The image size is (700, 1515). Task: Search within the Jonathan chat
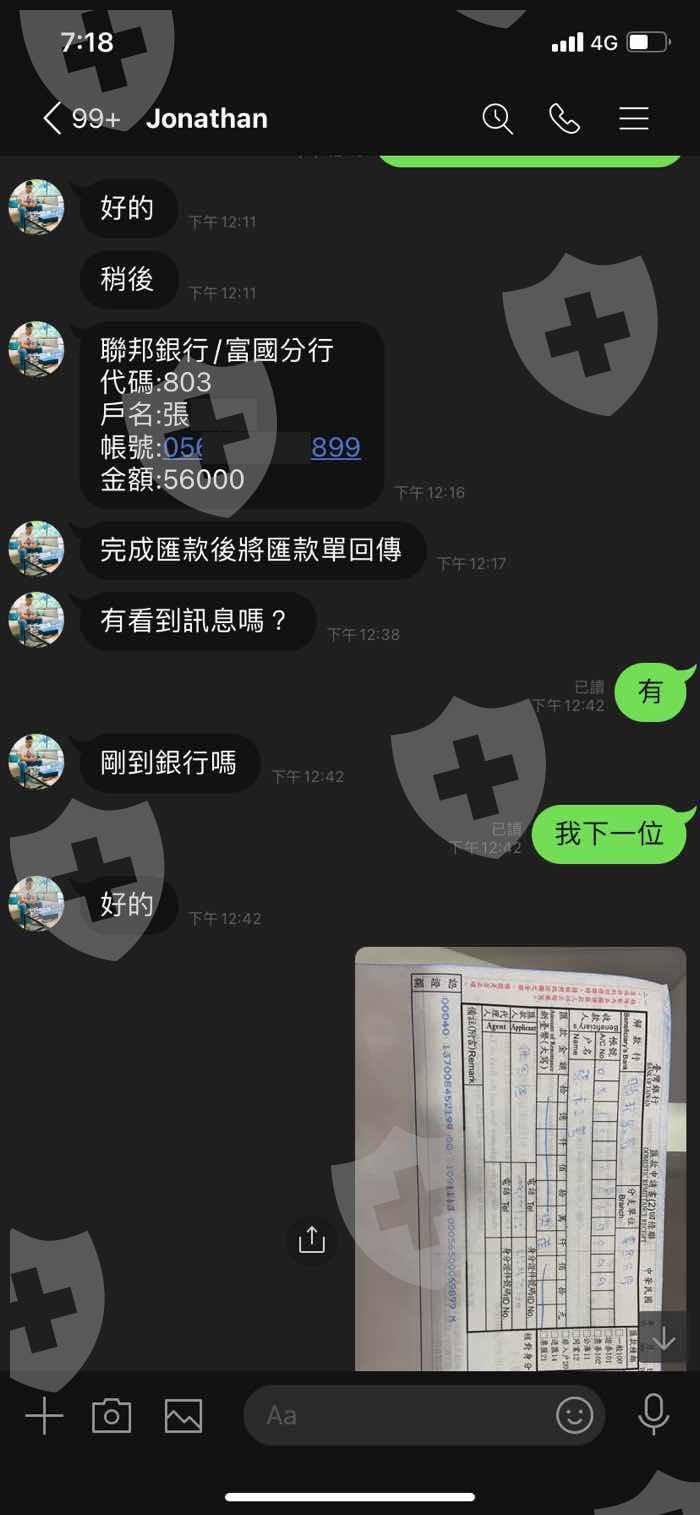pos(497,119)
